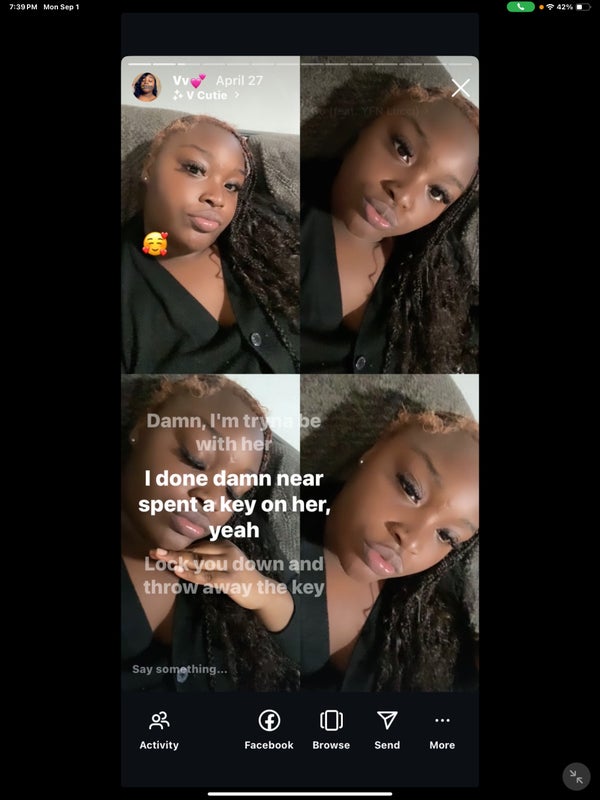Screen dimensions: 600x800
Task: Open Vv's profile picture
Action: (146, 87)
